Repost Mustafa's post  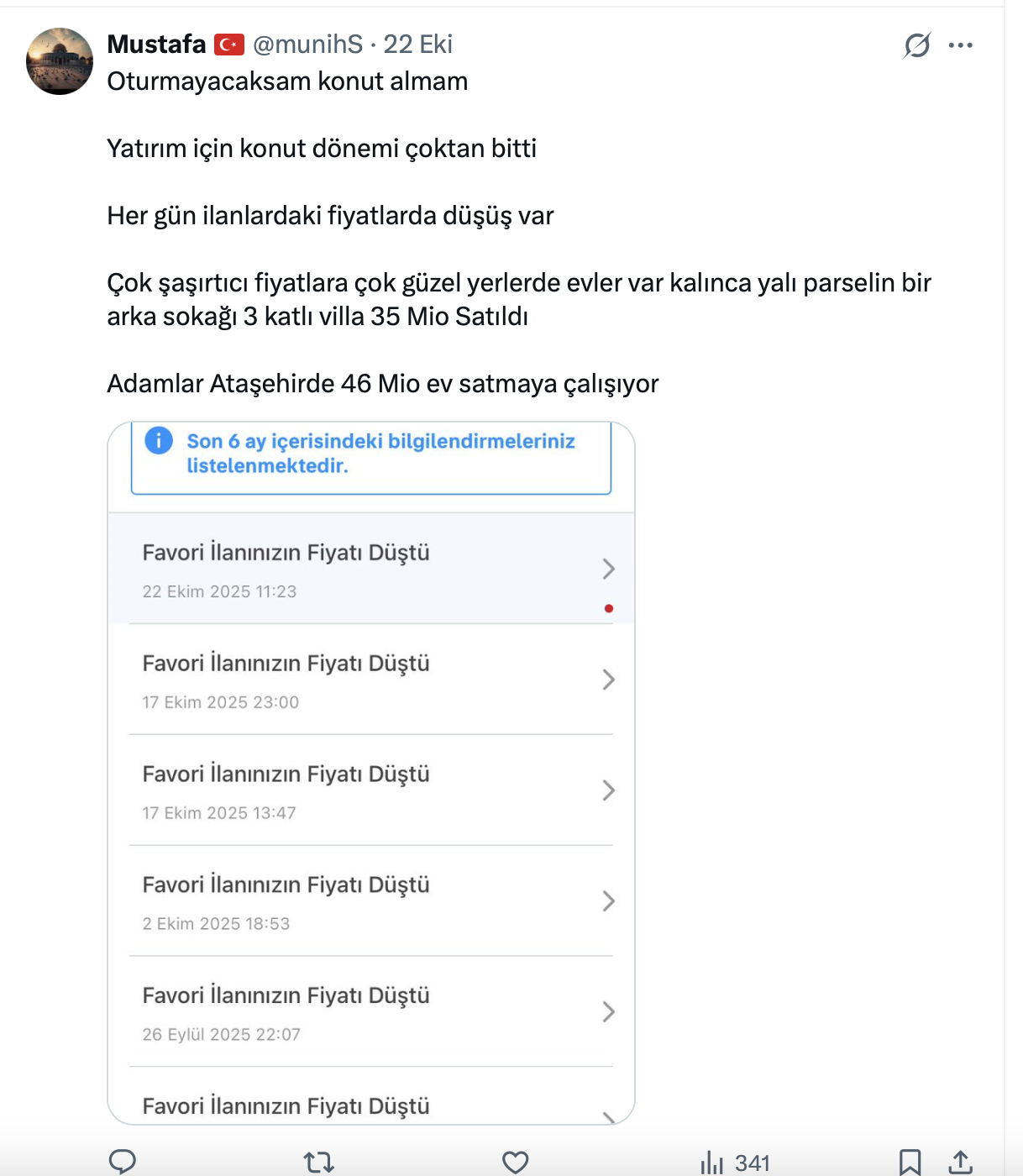coord(318,1162)
